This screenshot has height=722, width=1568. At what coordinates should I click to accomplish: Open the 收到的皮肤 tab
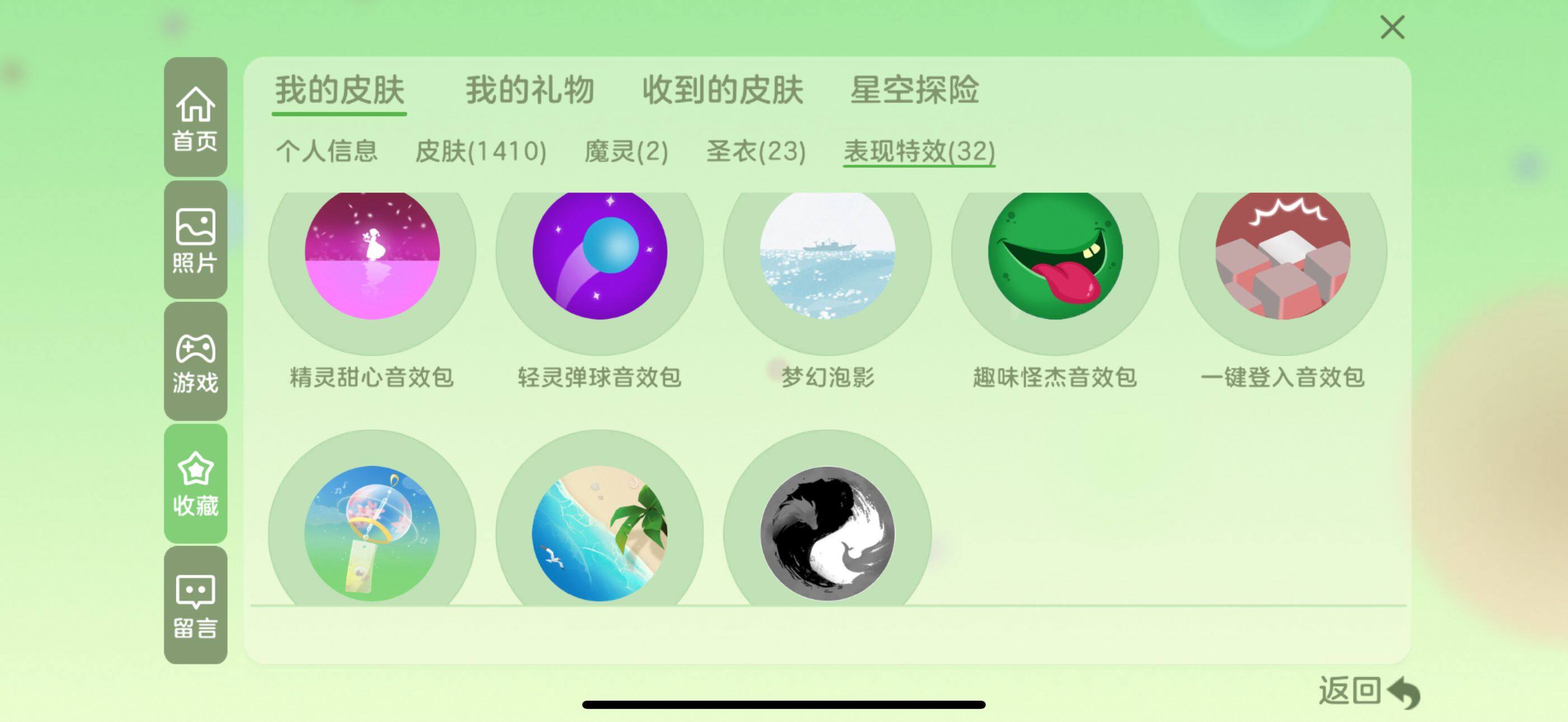click(x=722, y=90)
